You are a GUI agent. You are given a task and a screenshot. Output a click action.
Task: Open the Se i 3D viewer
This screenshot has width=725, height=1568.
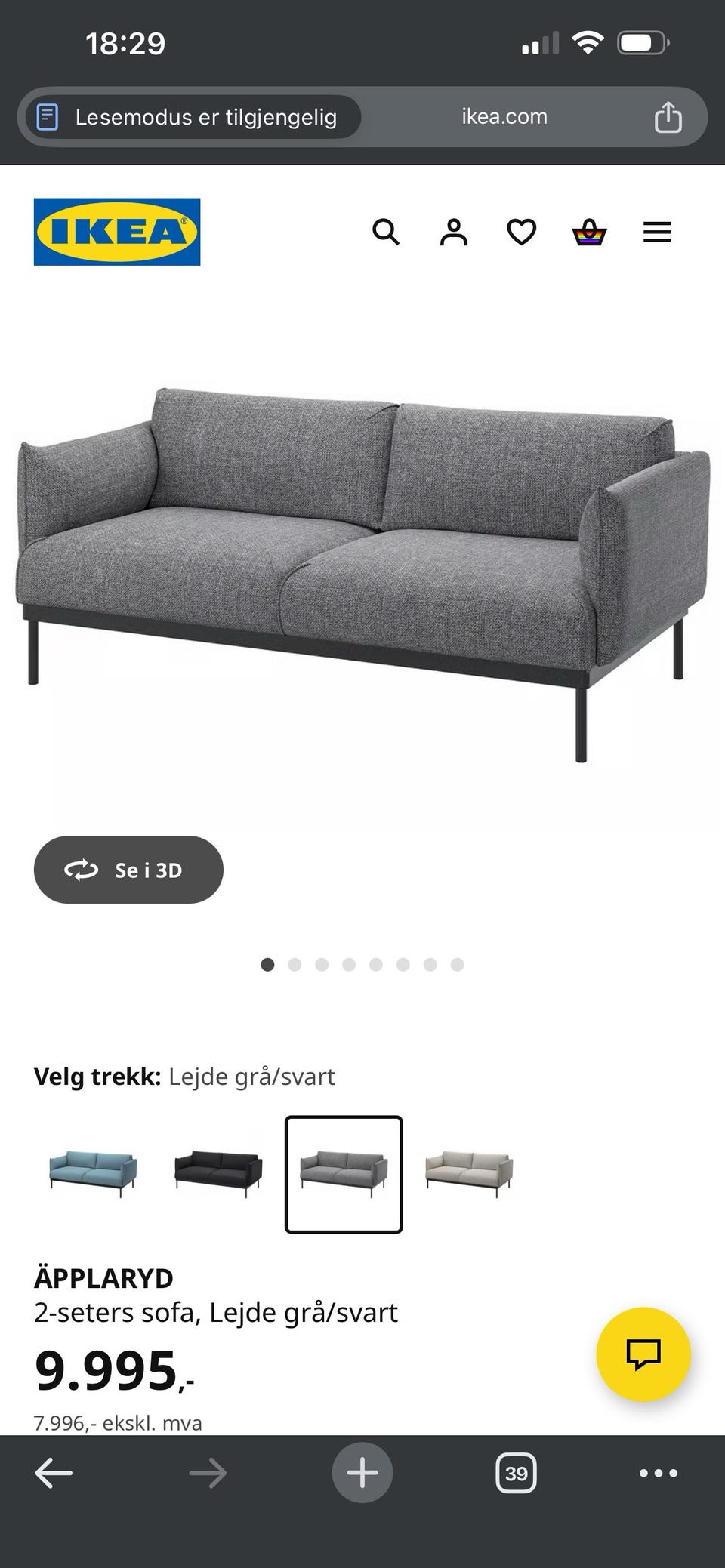pyautogui.click(x=128, y=870)
